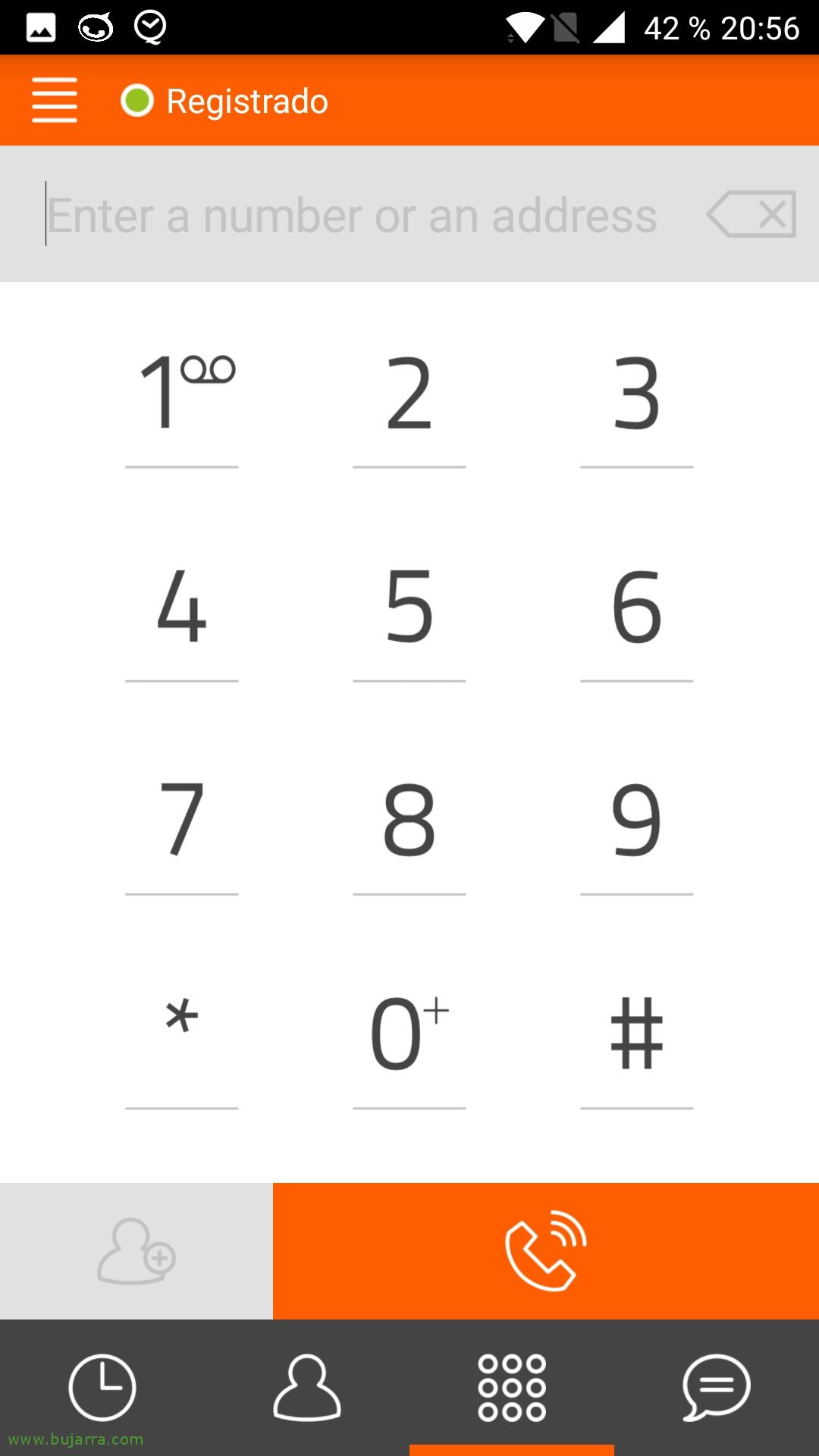
Task: Switch to call history tab
Action: tap(102, 1388)
